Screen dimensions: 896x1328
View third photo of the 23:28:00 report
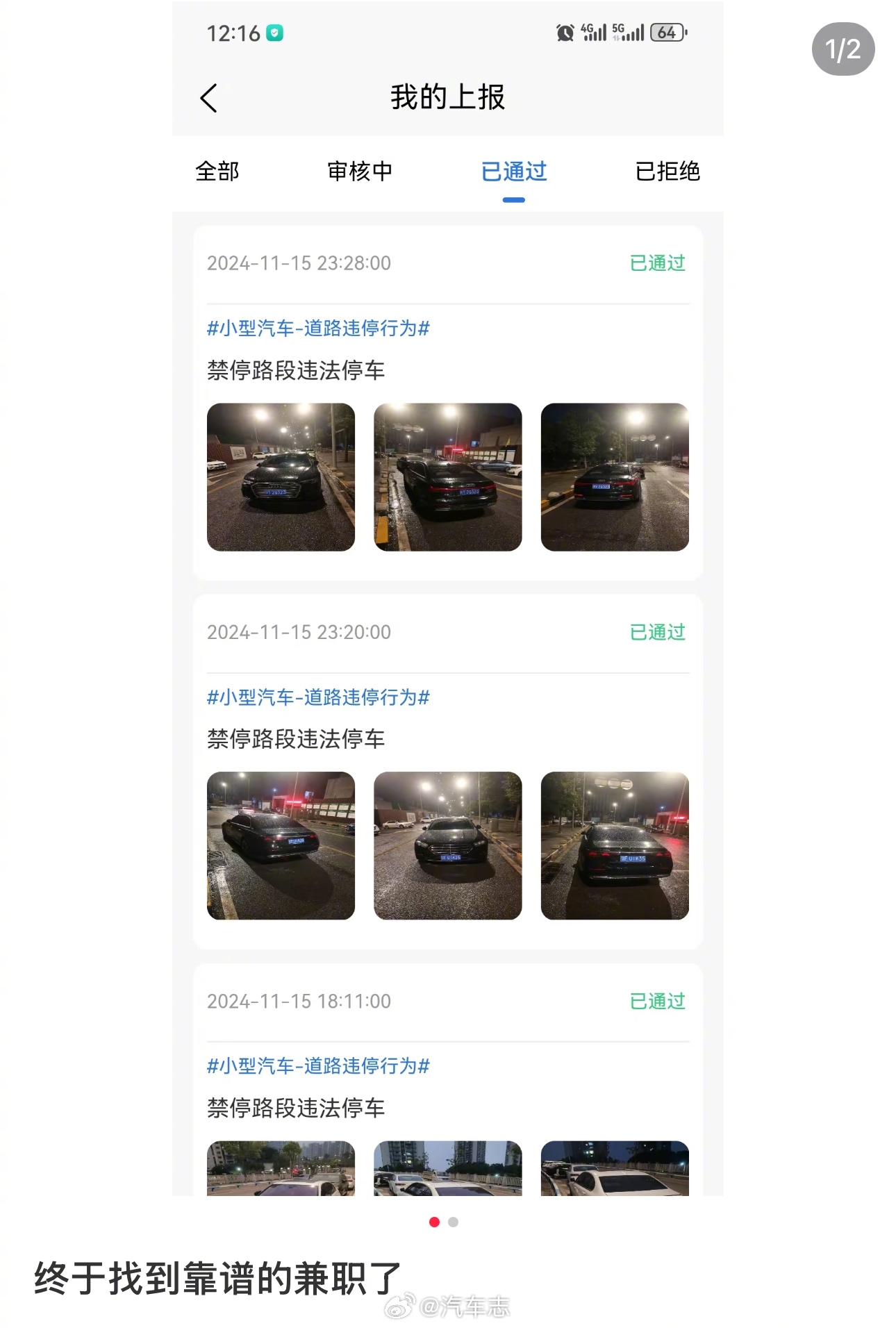tap(615, 477)
